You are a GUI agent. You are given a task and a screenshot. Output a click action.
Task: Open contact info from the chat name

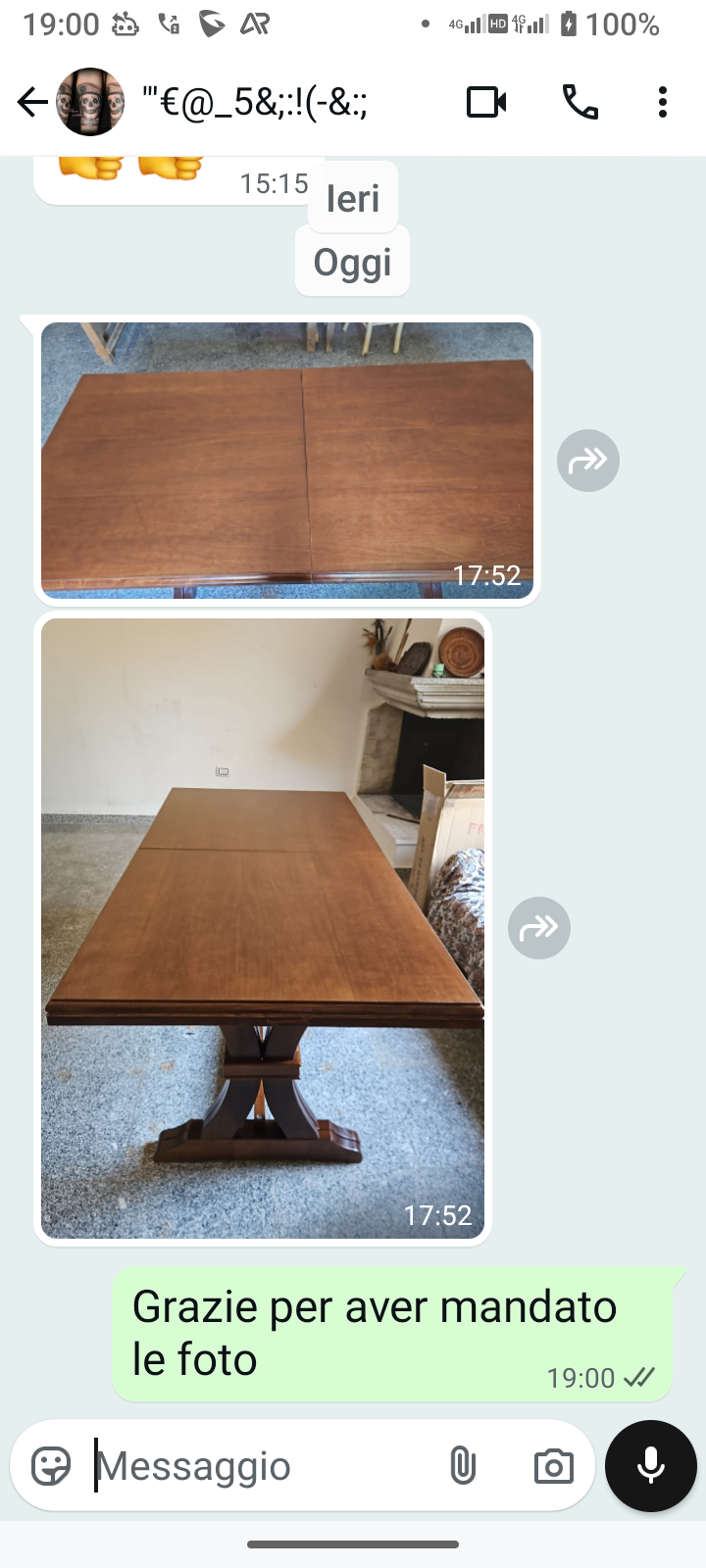pos(257,102)
